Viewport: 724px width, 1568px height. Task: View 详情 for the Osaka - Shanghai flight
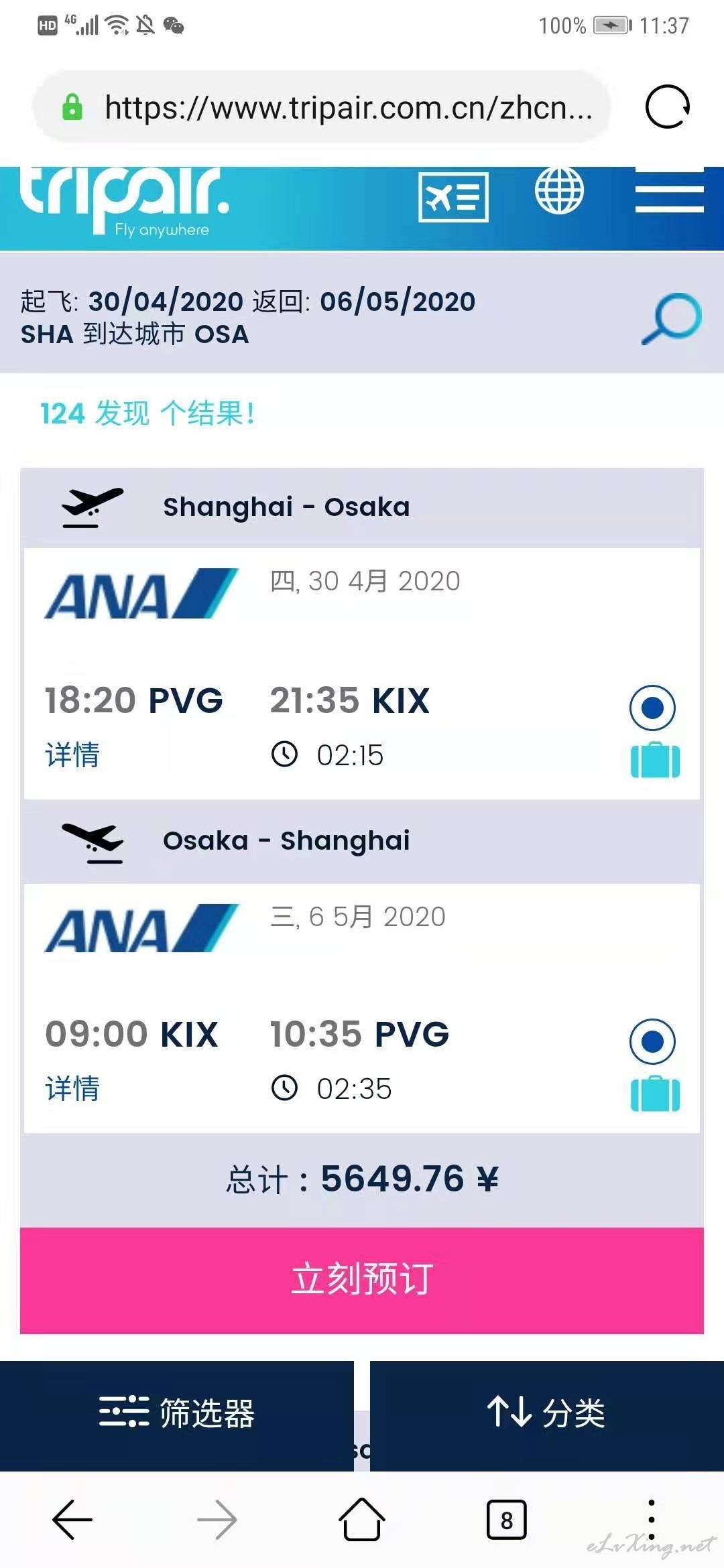point(72,1089)
